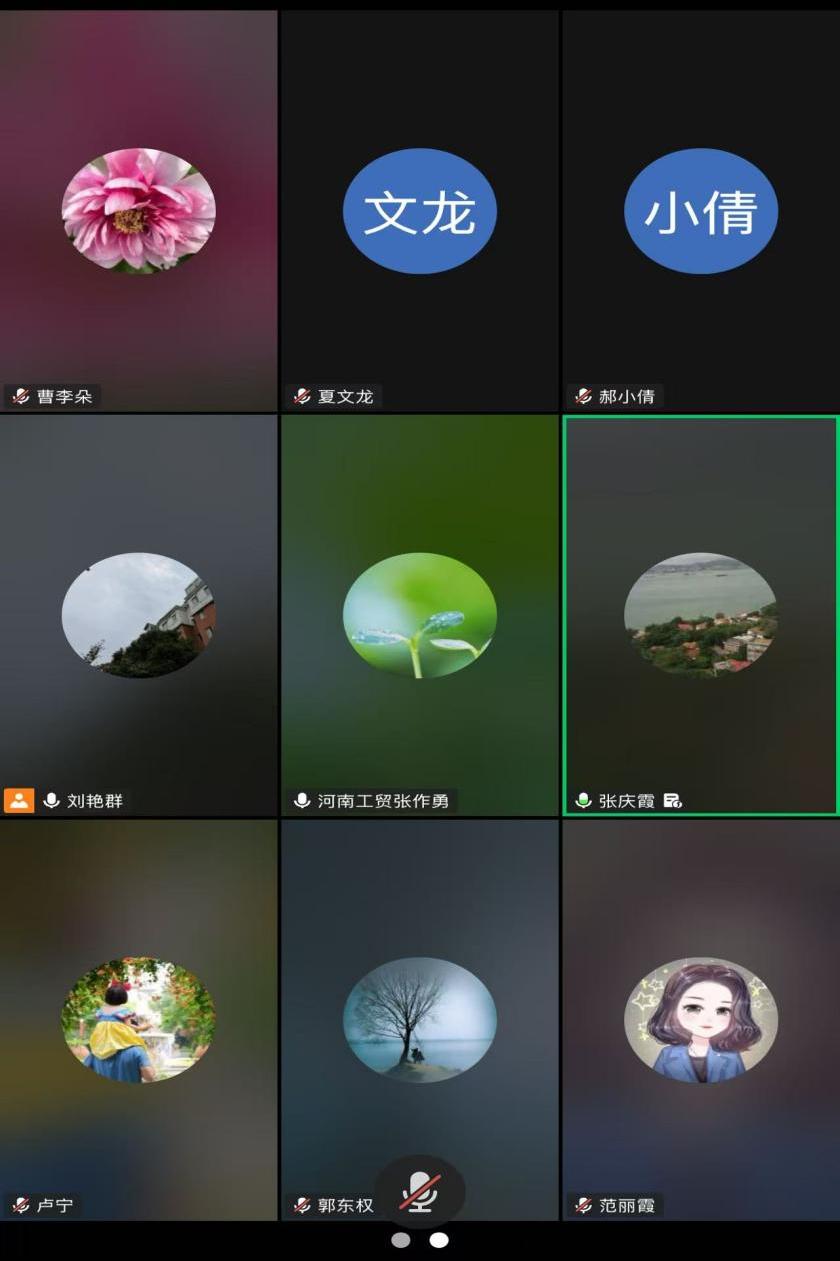The width and height of the screenshot is (840, 1261).
Task: Go to the first page indicator dot
Action: tap(401, 1240)
